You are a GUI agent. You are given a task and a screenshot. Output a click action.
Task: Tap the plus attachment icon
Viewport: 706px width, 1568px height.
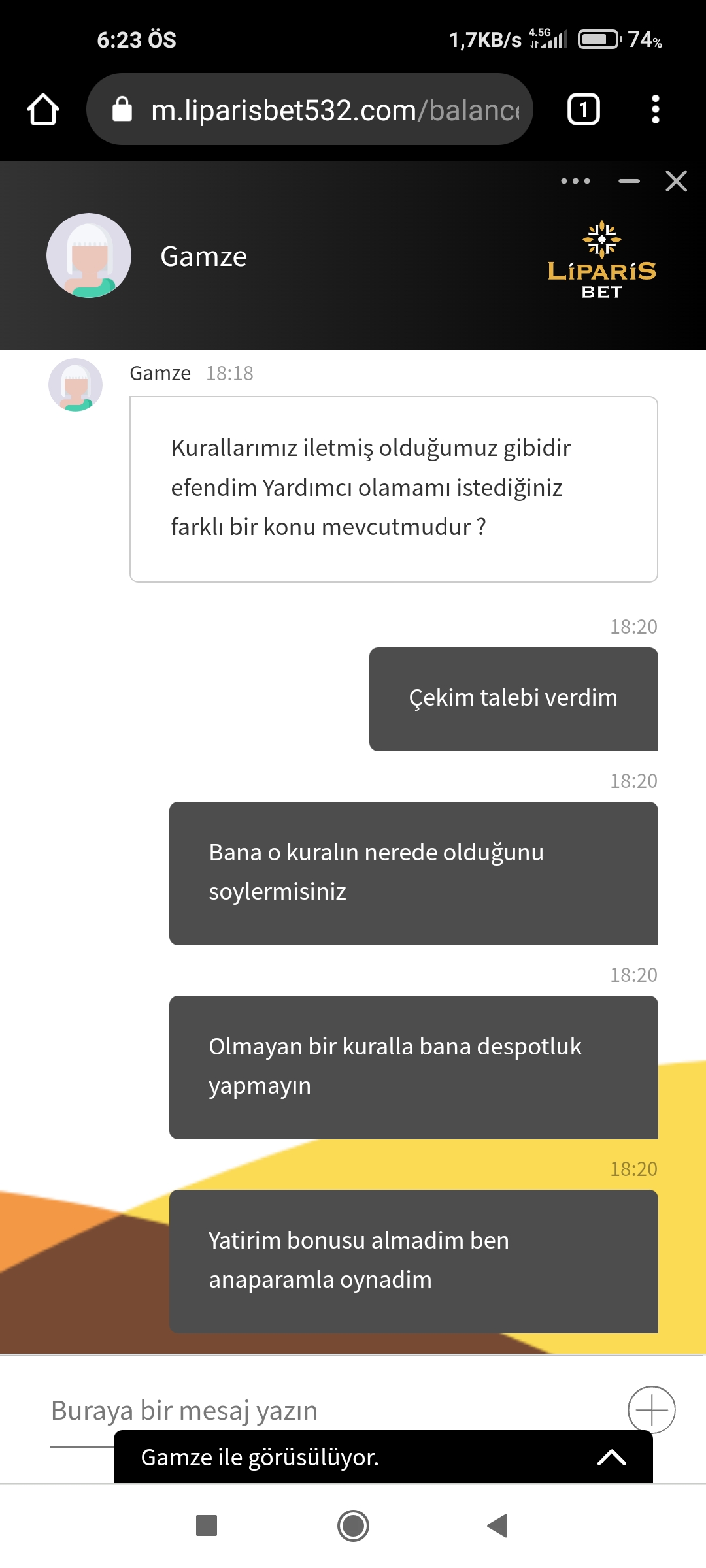[652, 1409]
